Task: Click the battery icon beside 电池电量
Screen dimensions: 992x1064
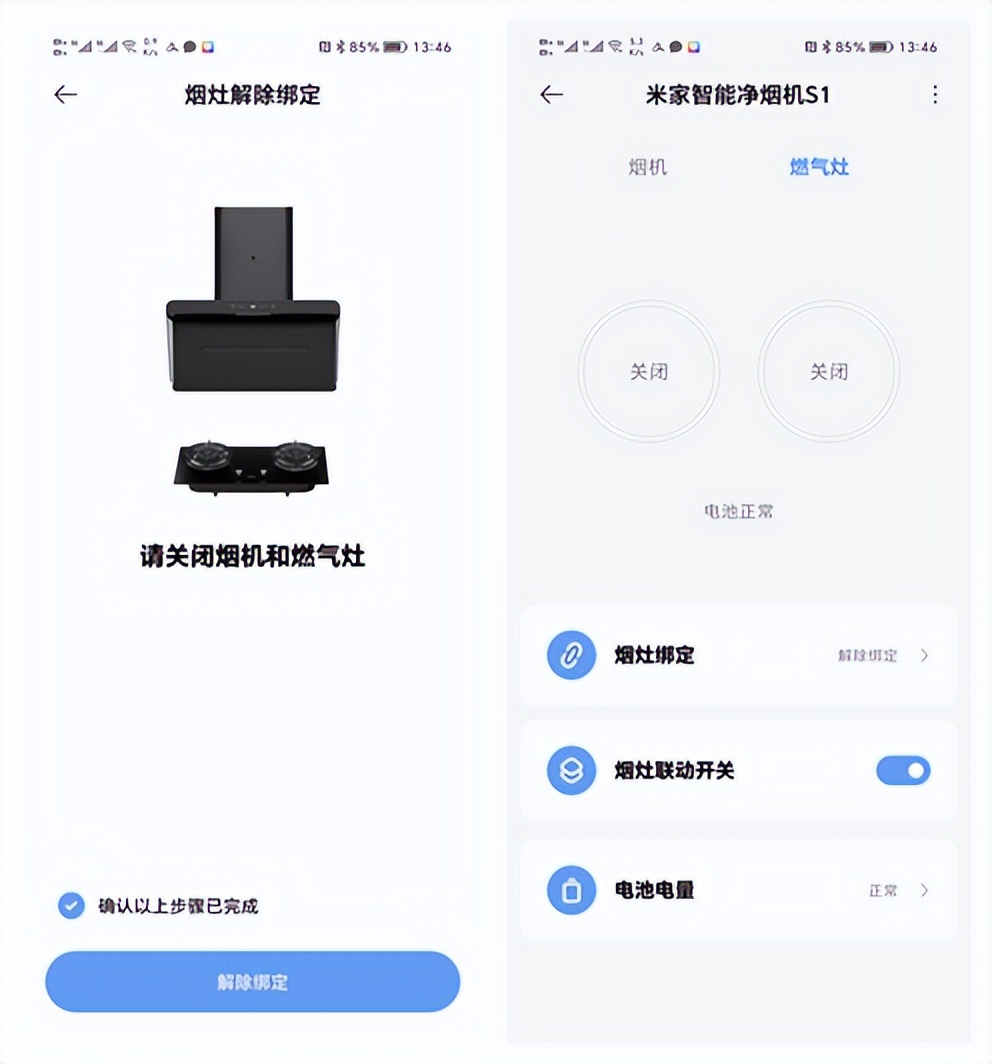Action: click(570, 890)
